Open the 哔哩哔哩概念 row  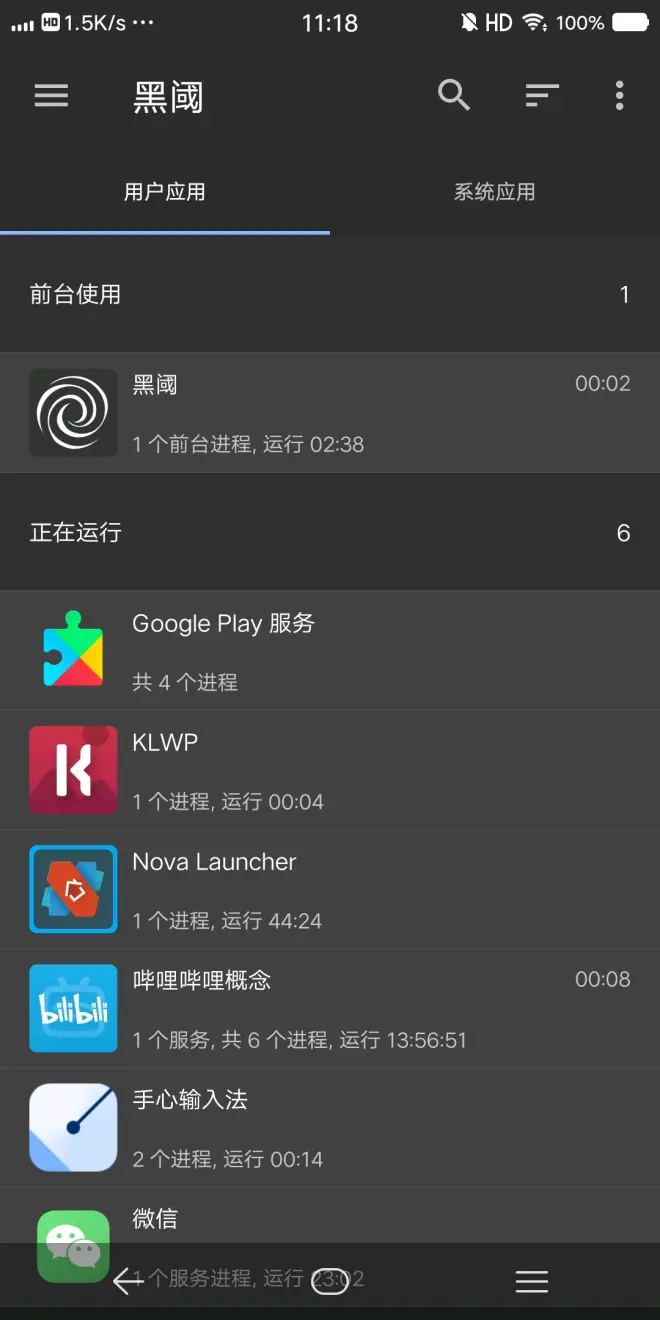tap(330, 1008)
